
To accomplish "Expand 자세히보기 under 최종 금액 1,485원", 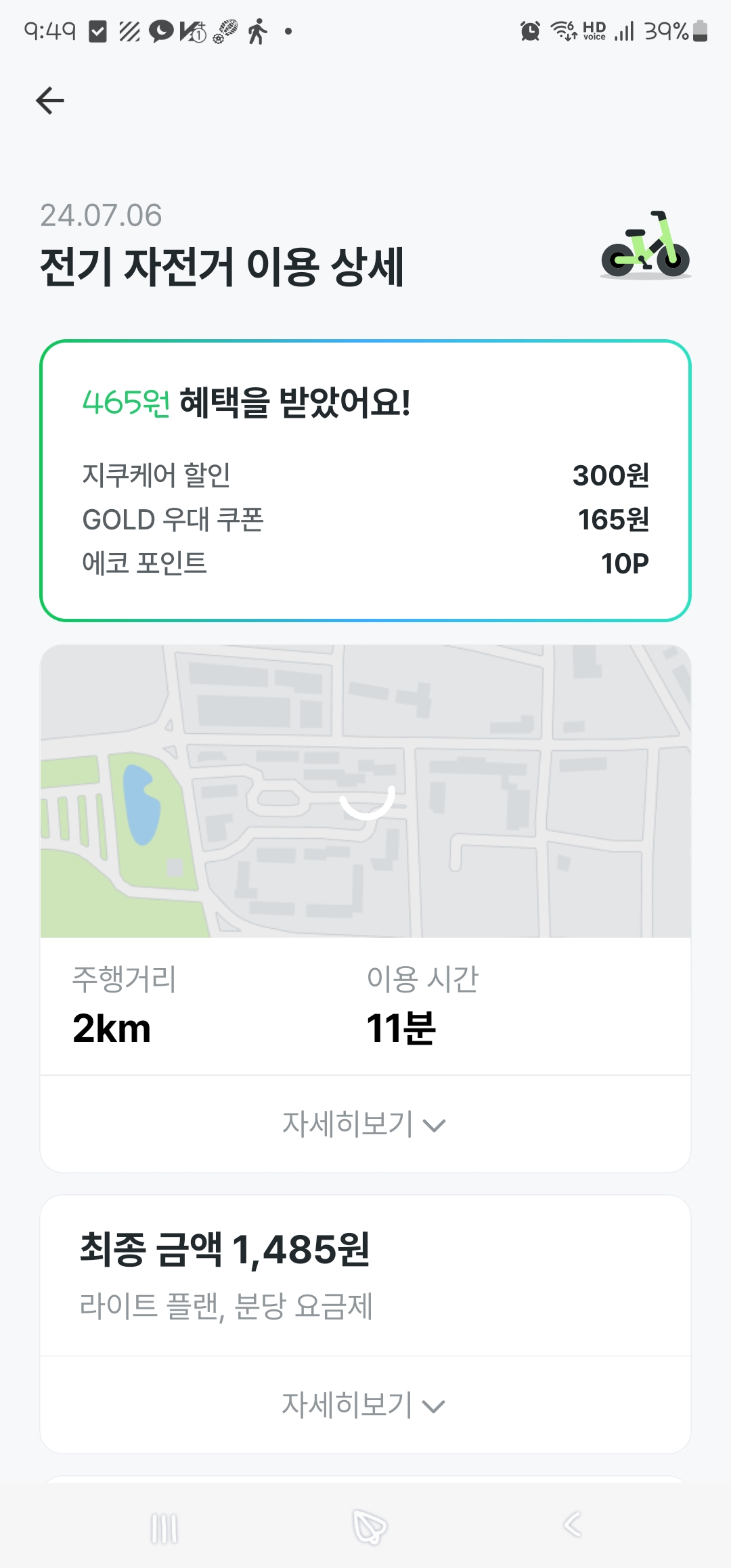I will [364, 1405].
